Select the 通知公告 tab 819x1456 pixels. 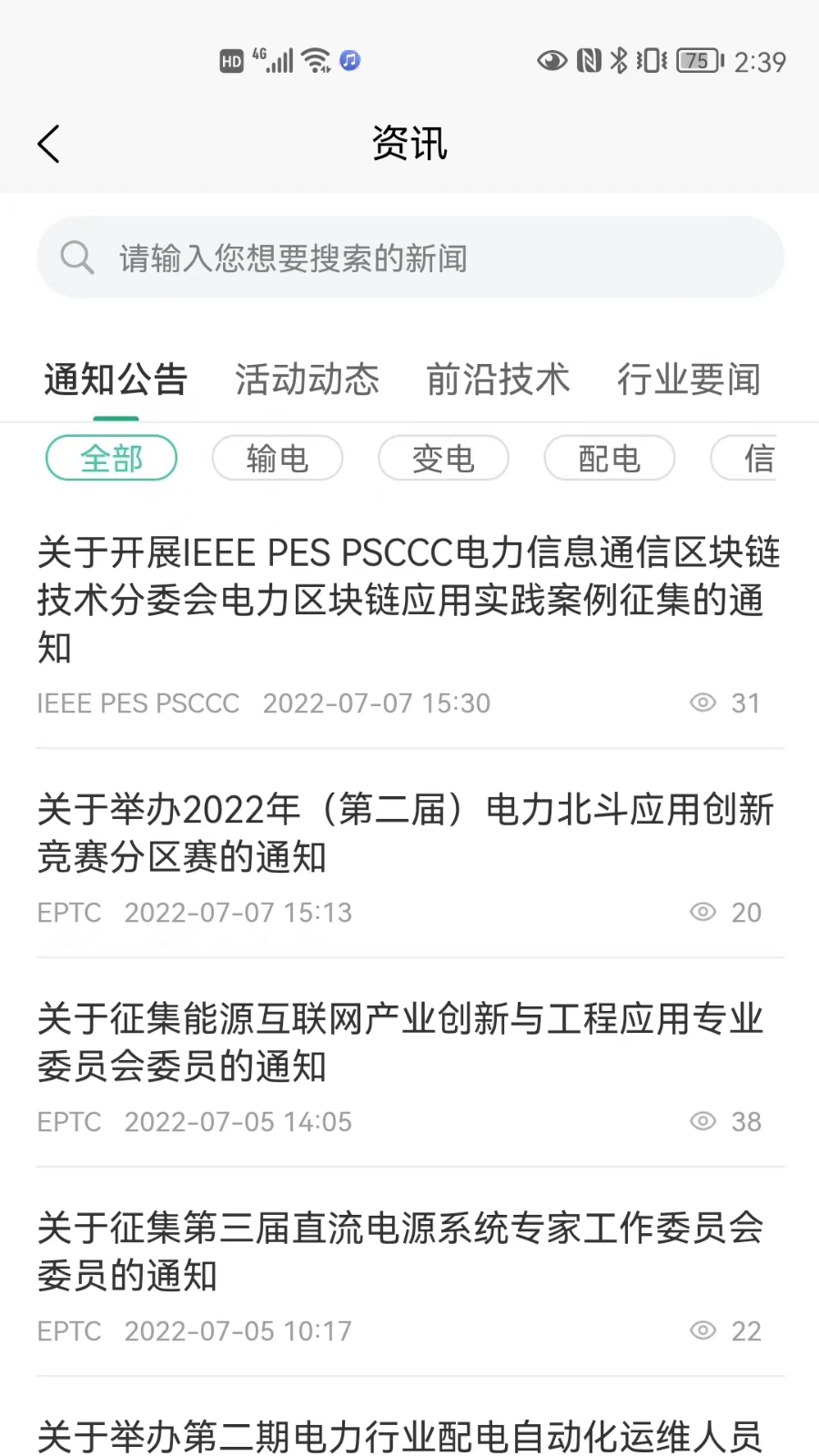click(116, 379)
